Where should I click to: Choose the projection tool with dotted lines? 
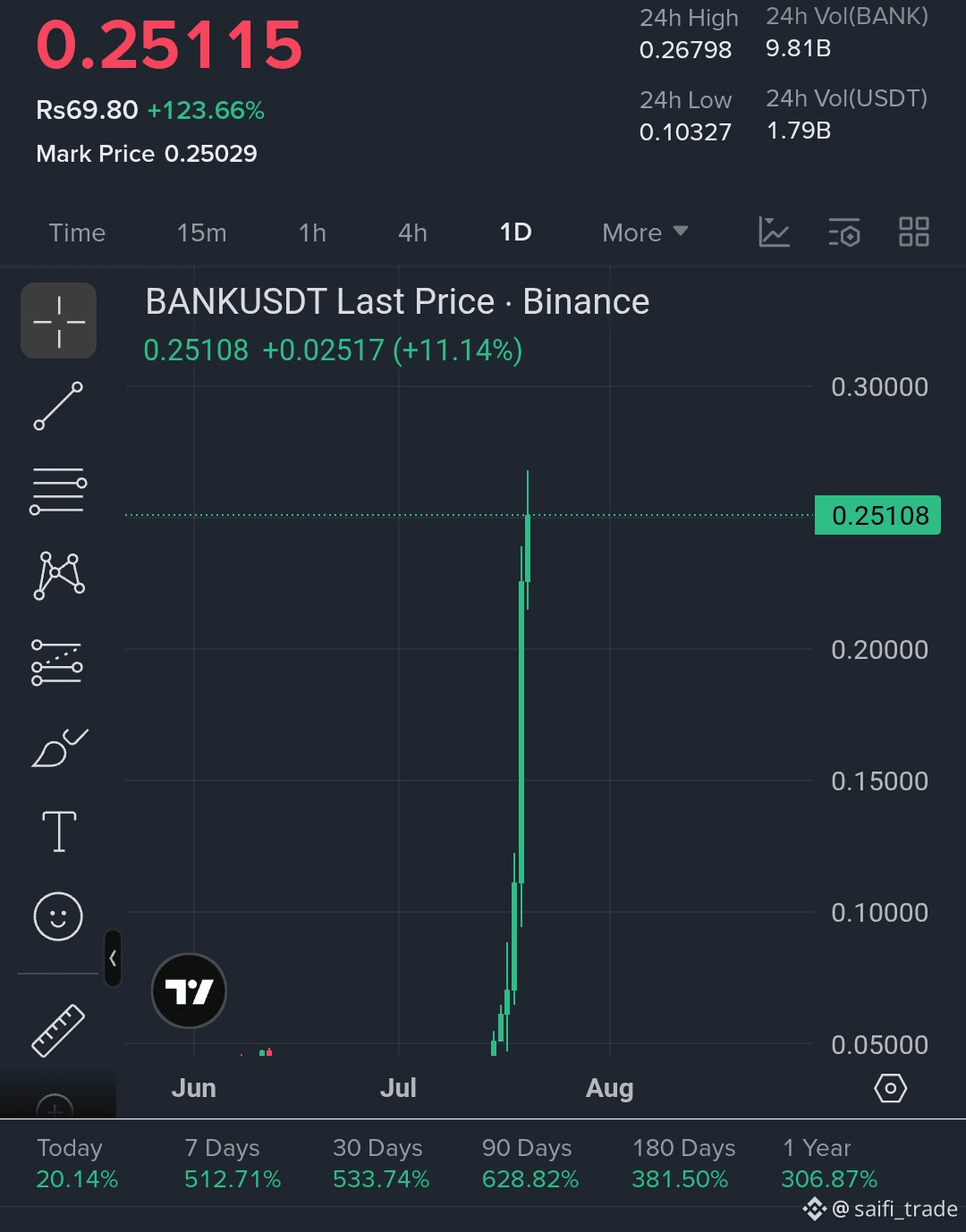click(x=57, y=662)
